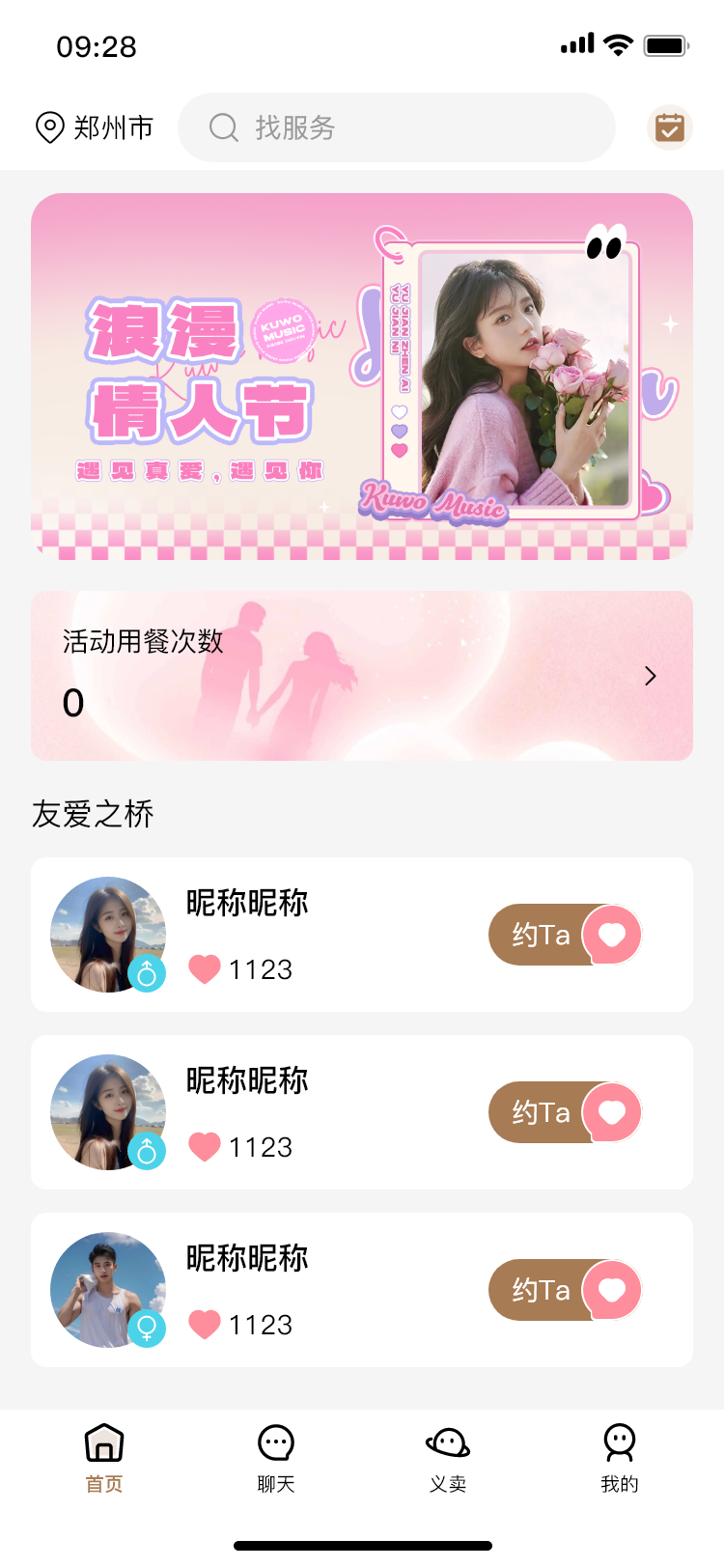Open the 郑州市 city selector
The height and width of the screenshot is (1568, 724).
(95, 127)
